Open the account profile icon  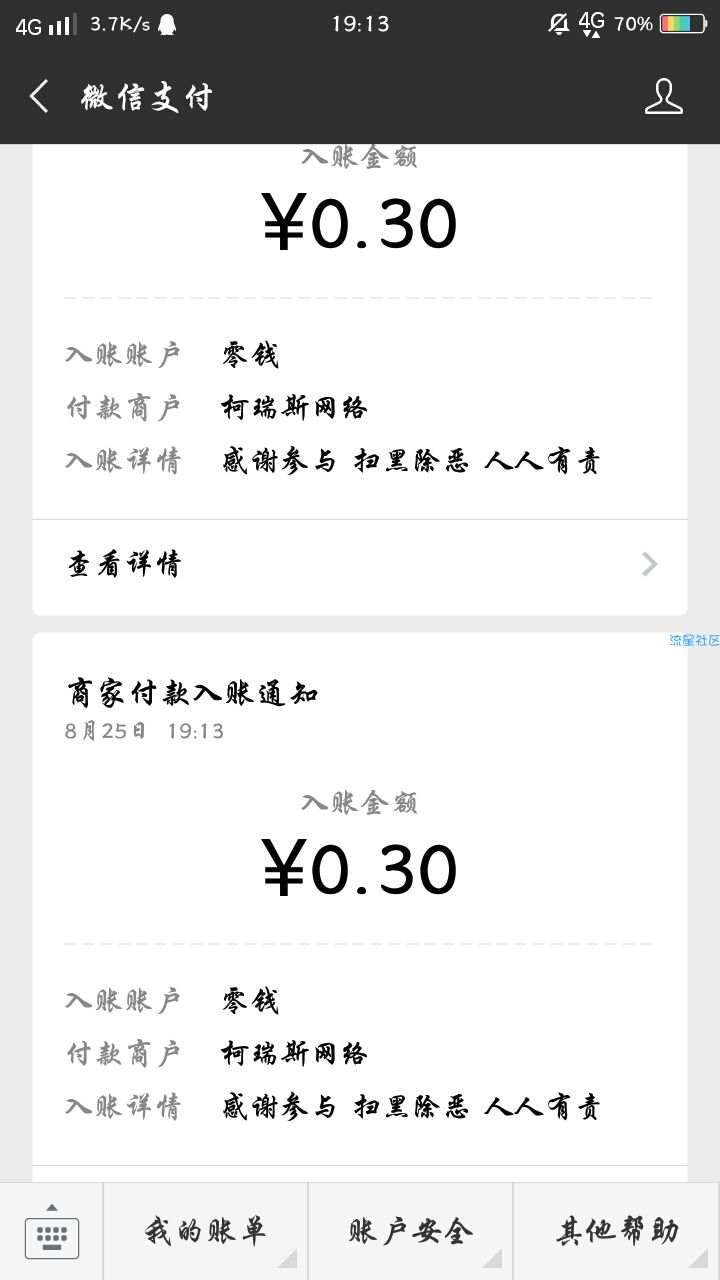(663, 97)
